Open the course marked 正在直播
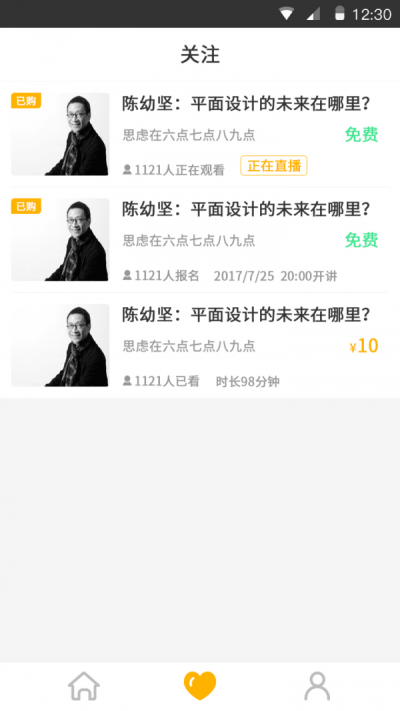The width and height of the screenshot is (400, 711). coord(200,134)
